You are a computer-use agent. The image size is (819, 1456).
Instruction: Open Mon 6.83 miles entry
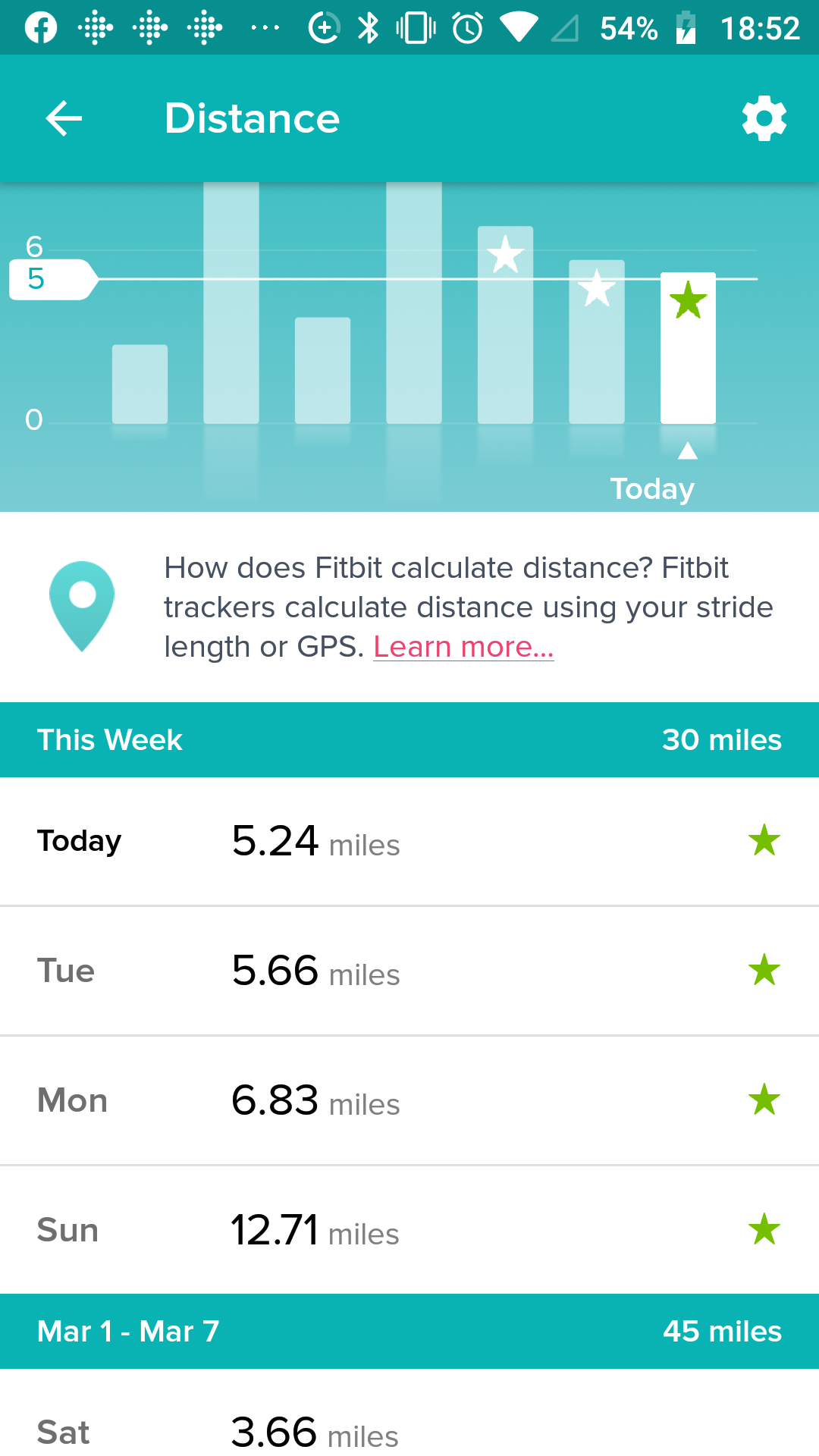pyautogui.click(x=409, y=1100)
